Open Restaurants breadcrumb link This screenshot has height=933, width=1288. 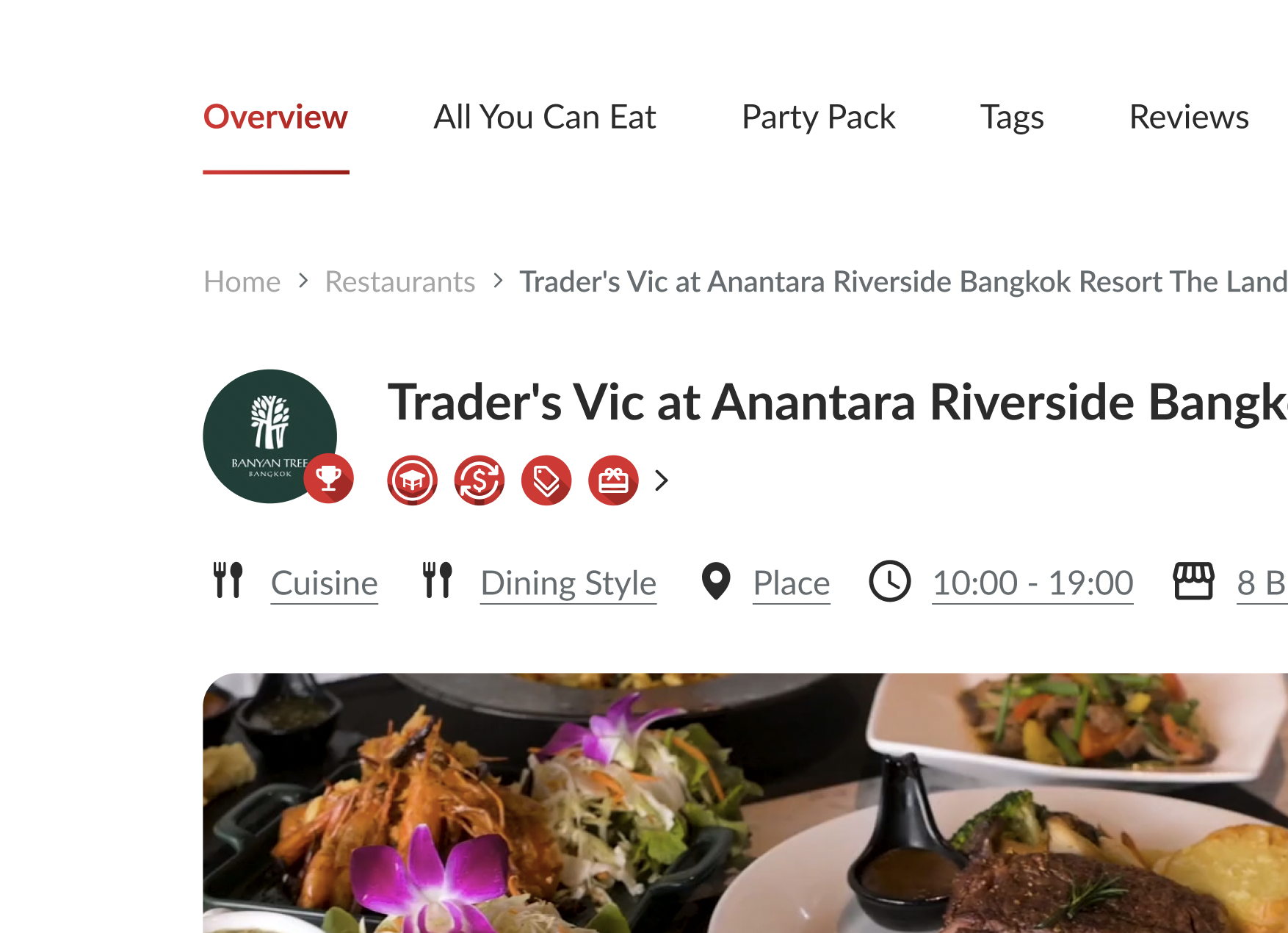pos(399,282)
